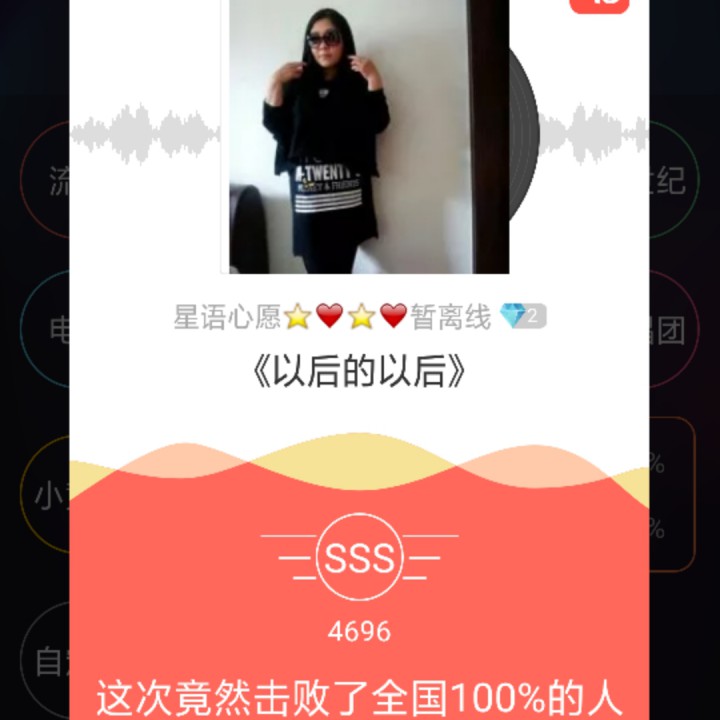Open the song 《以后的以后》
The height and width of the screenshot is (720, 720).
(359, 371)
